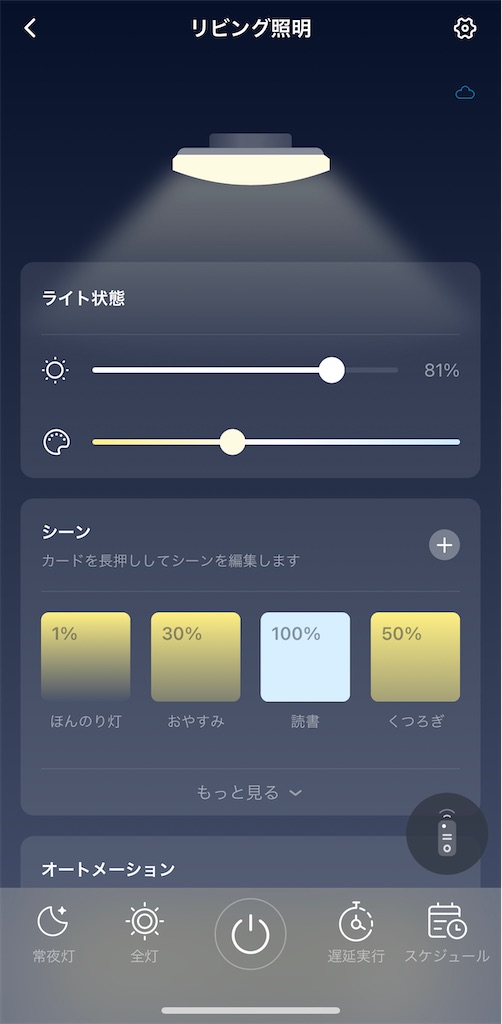Choose the くつろぎ 50% scene

pos(415,657)
